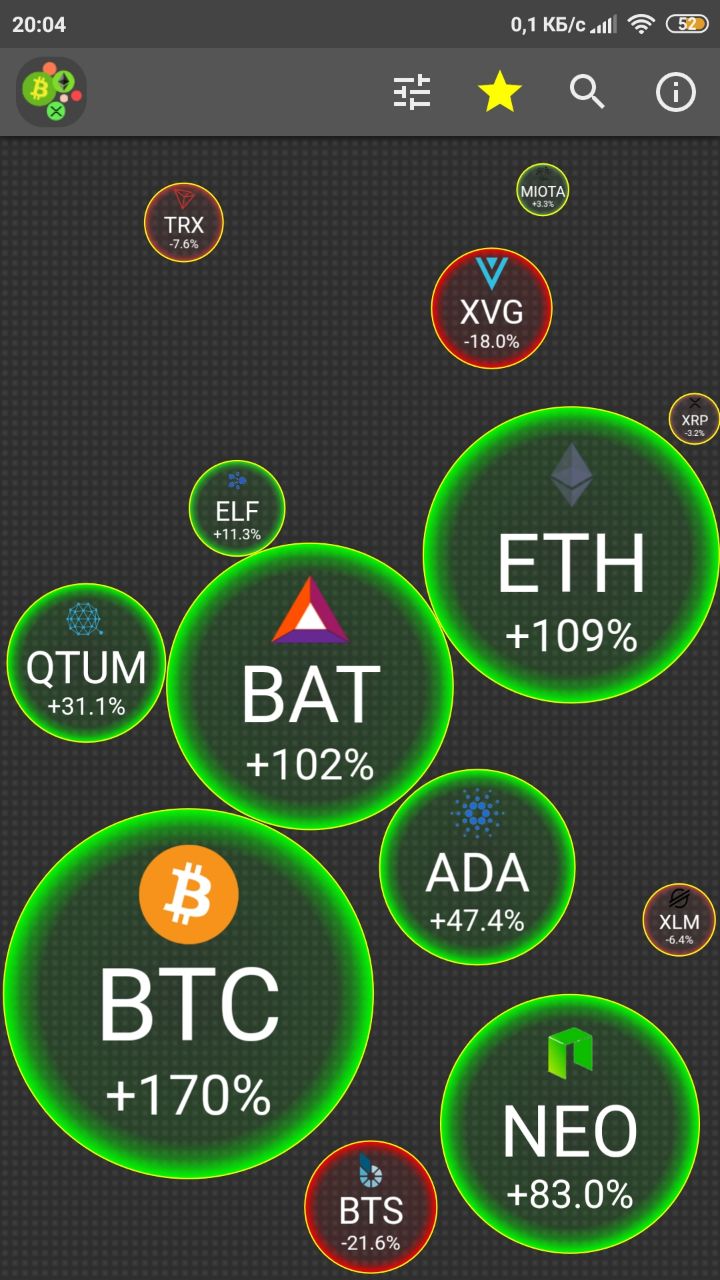Tap the yellow favorites star
This screenshot has height=1280, width=720.
[x=499, y=93]
